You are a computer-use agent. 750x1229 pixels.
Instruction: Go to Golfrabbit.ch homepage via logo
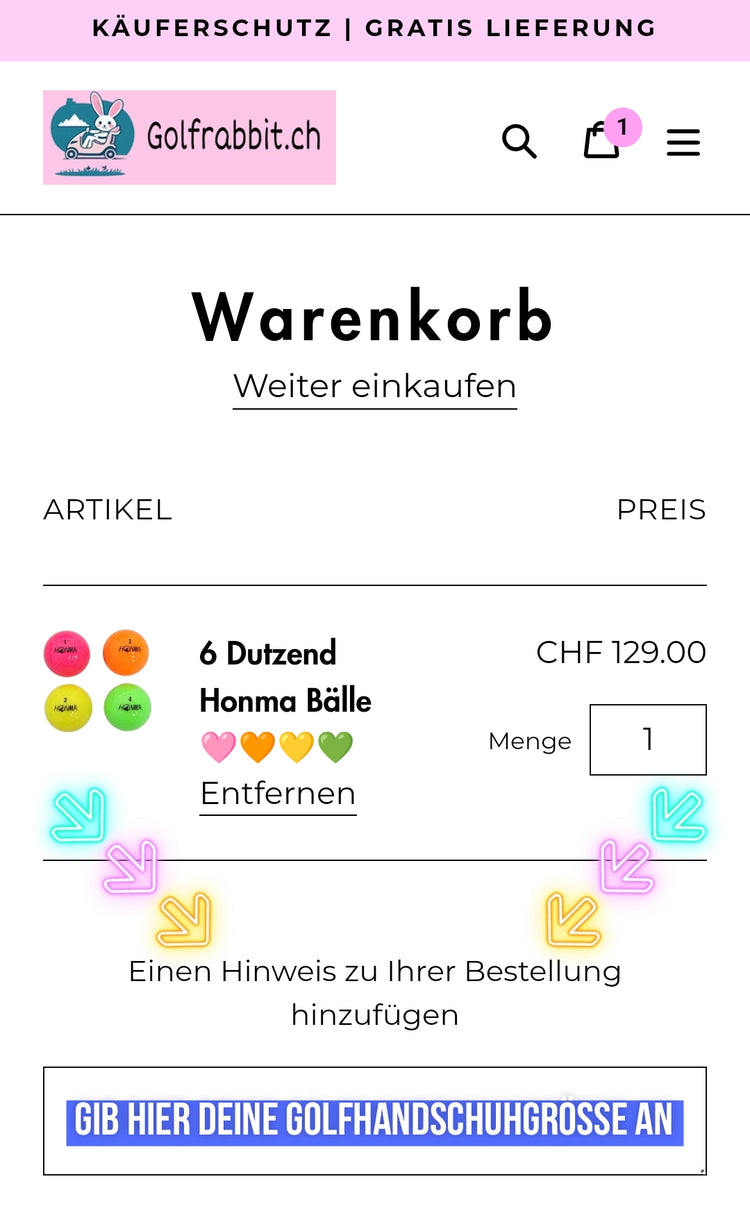tap(189, 137)
